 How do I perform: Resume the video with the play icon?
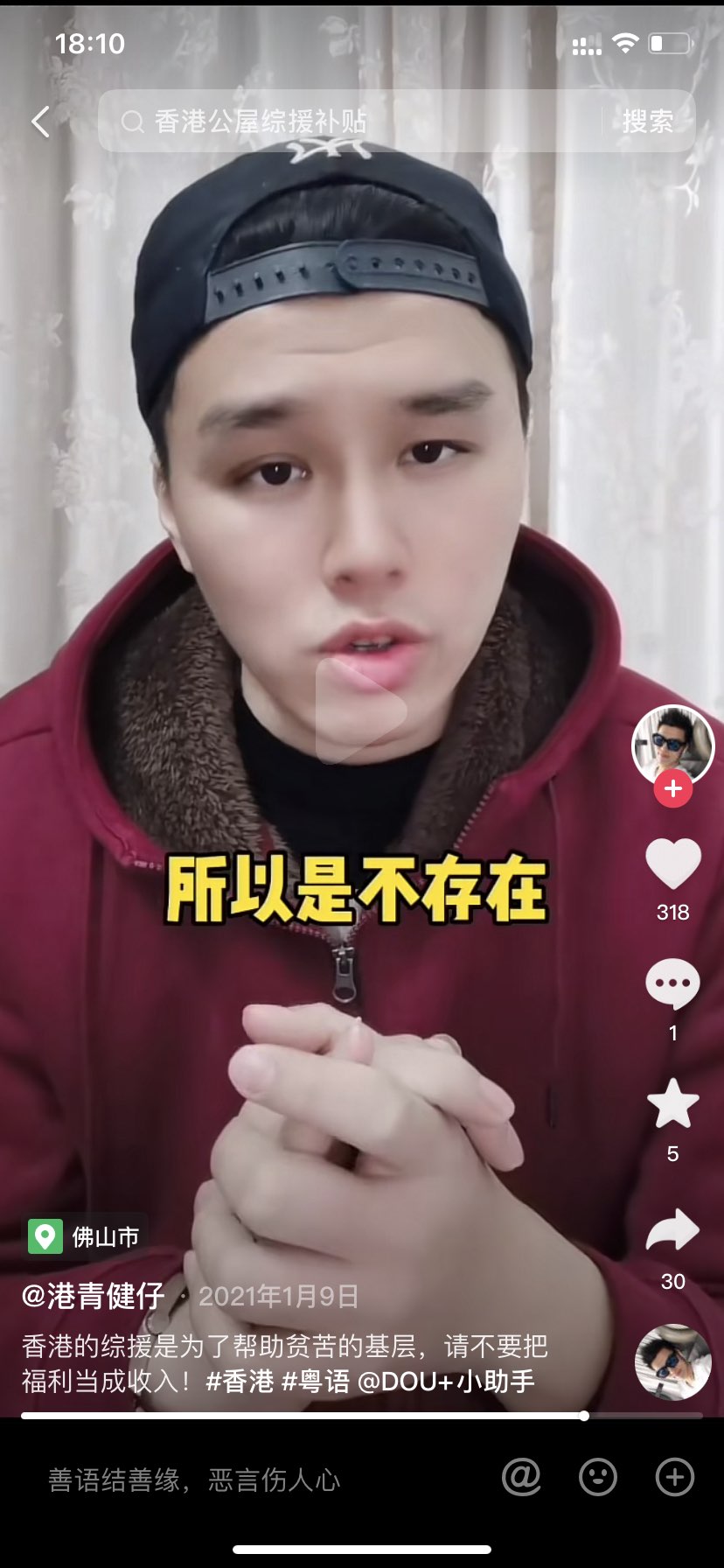point(361,710)
